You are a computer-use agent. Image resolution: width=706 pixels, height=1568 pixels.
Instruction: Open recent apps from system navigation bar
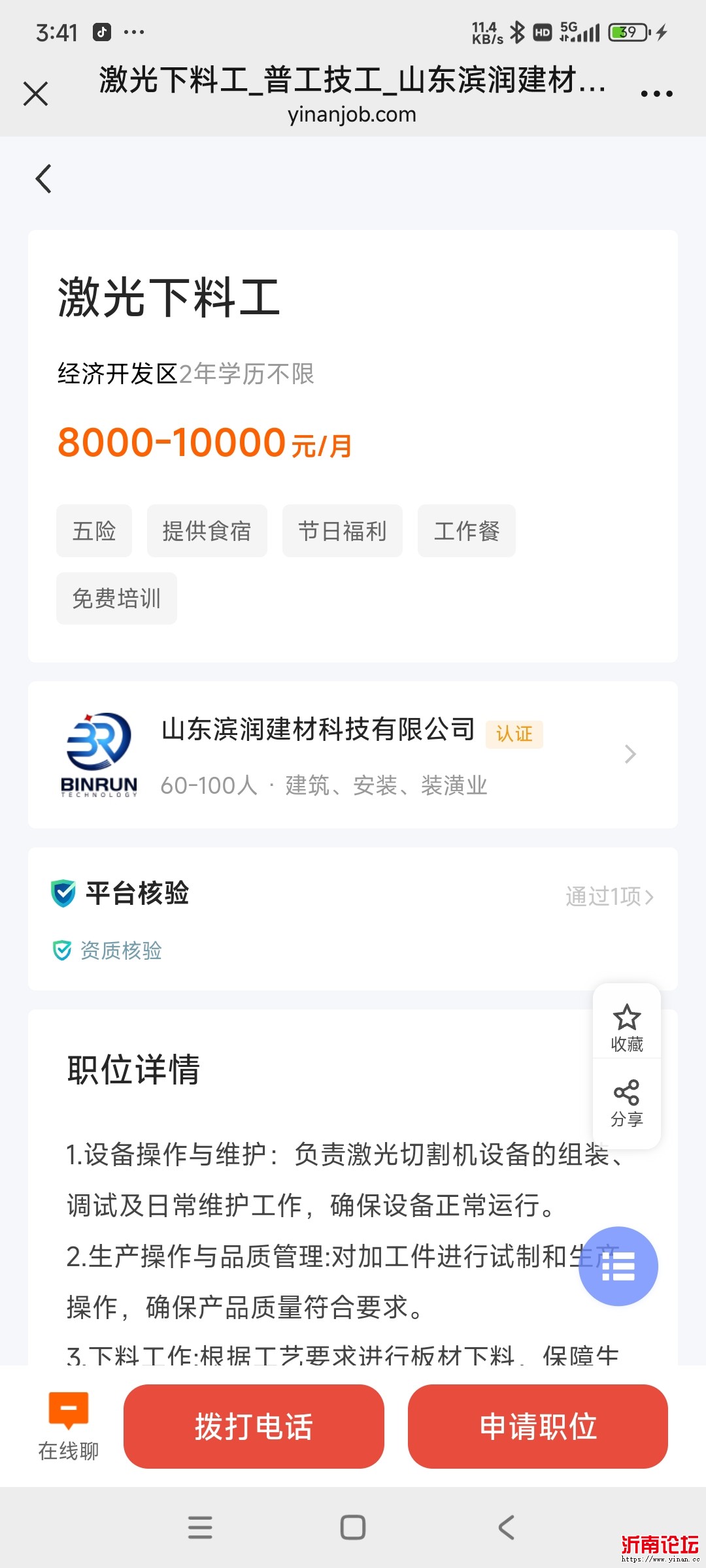(x=200, y=1527)
